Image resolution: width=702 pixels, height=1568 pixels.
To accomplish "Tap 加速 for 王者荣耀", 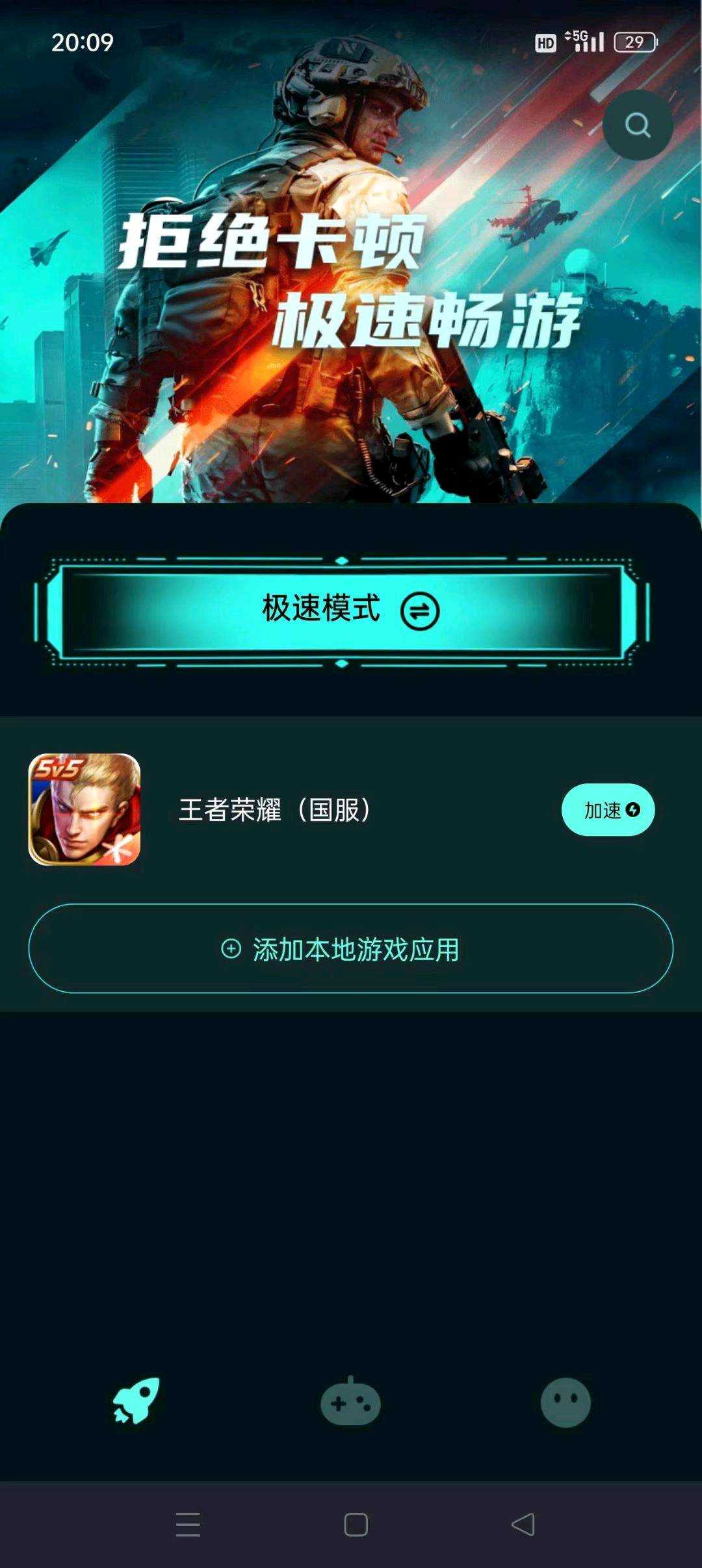I will [608, 810].
